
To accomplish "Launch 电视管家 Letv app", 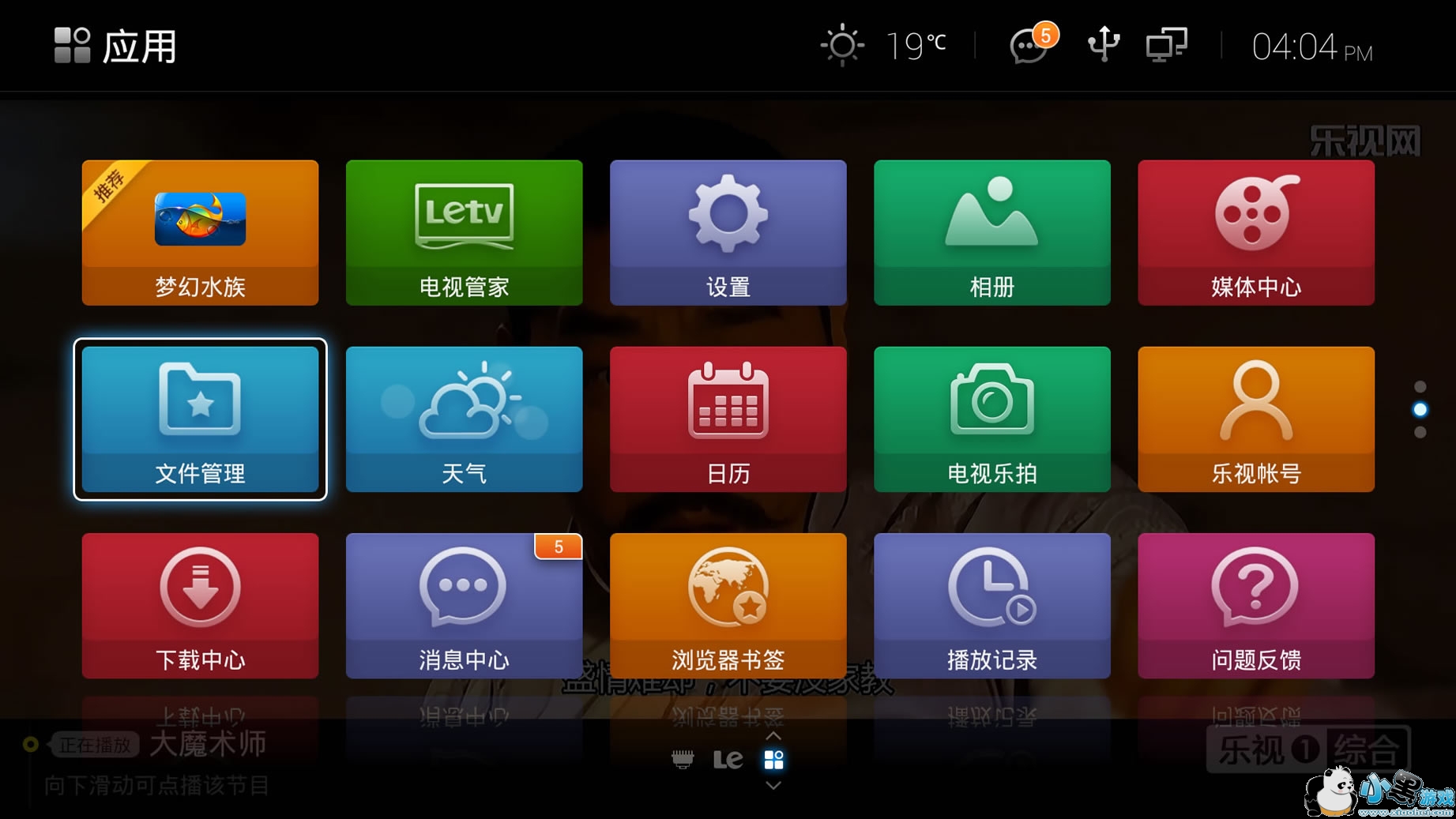I will (464, 233).
